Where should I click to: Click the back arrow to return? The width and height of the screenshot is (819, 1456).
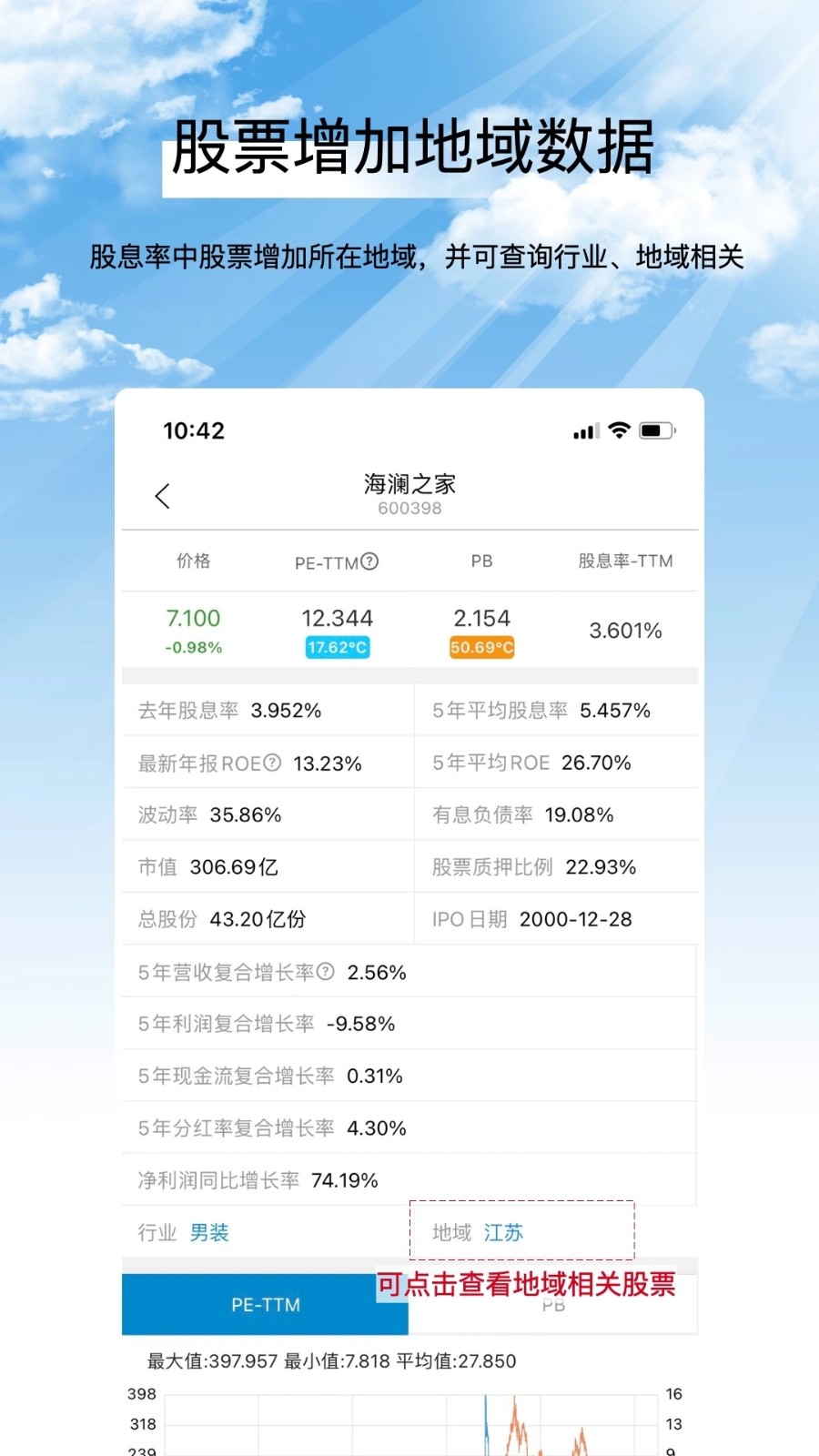pyautogui.click(x=163, y=496)
